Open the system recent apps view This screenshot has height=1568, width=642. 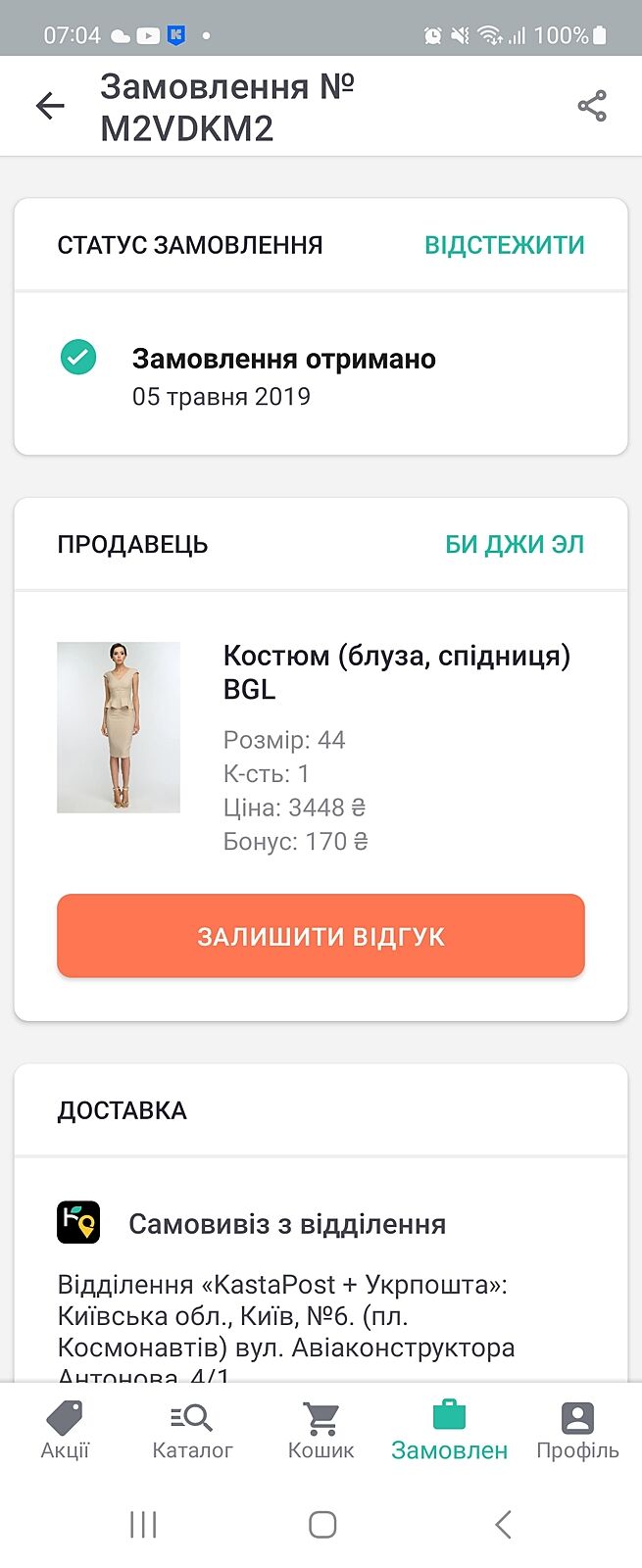coord(143,1524)
